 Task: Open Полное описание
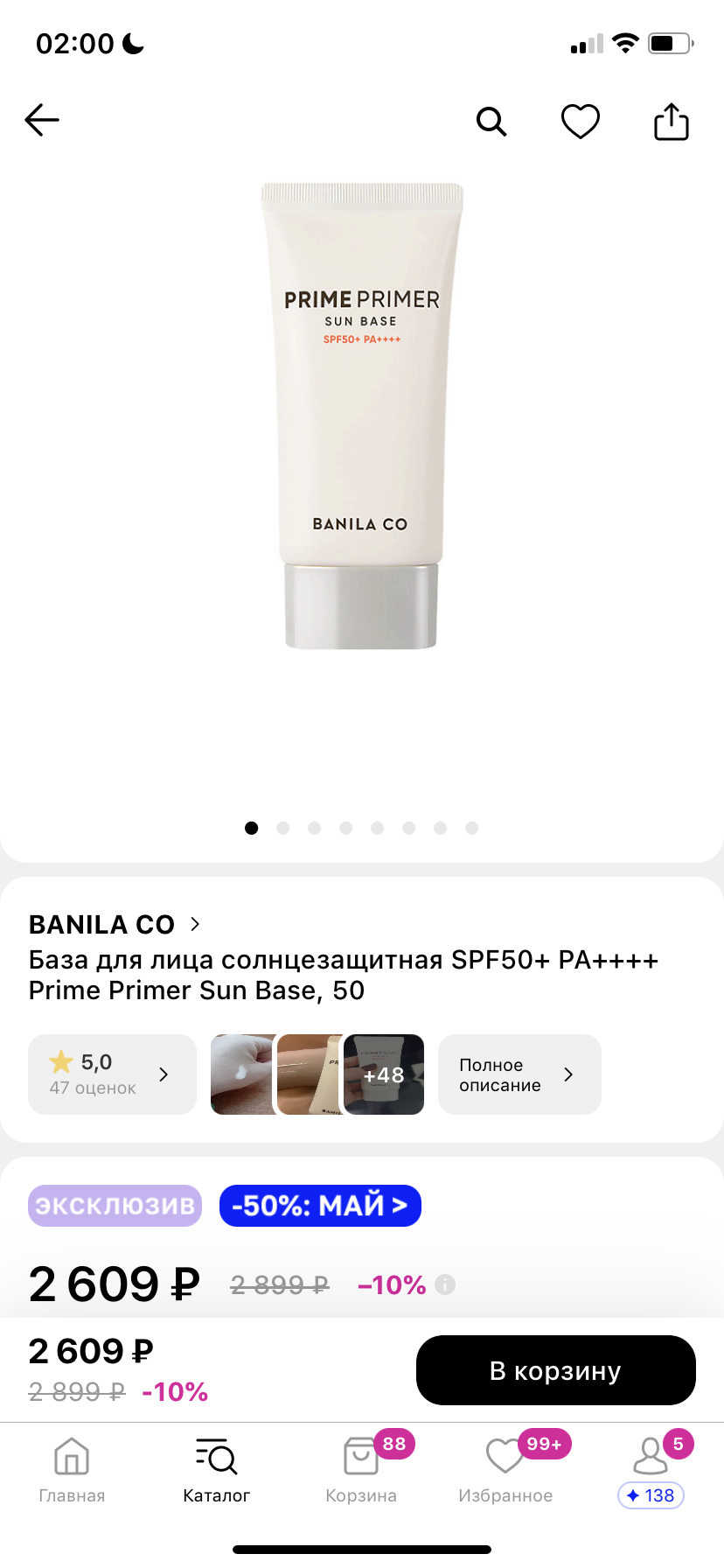(519, 1074)
